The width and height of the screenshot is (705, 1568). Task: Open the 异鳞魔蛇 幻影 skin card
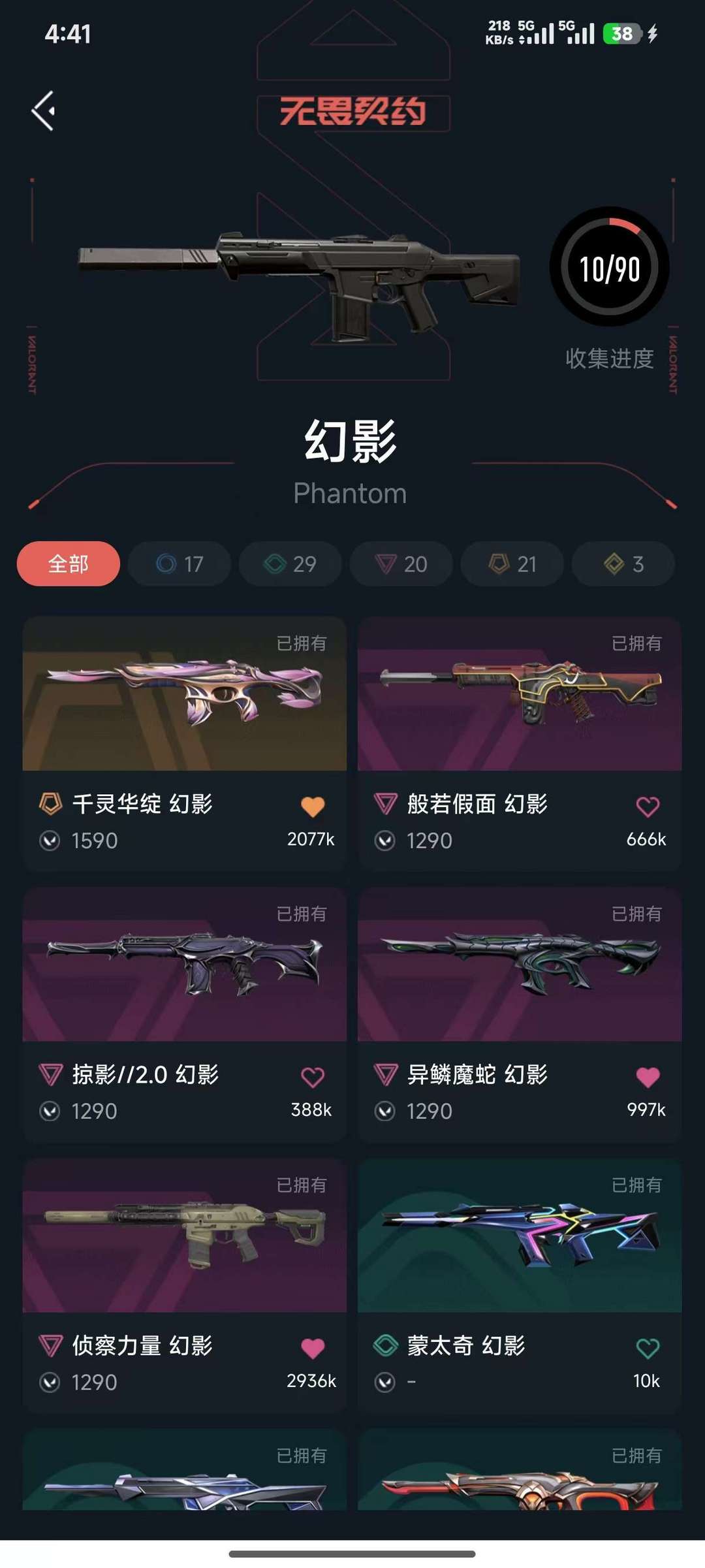(x=520, y=1014)
